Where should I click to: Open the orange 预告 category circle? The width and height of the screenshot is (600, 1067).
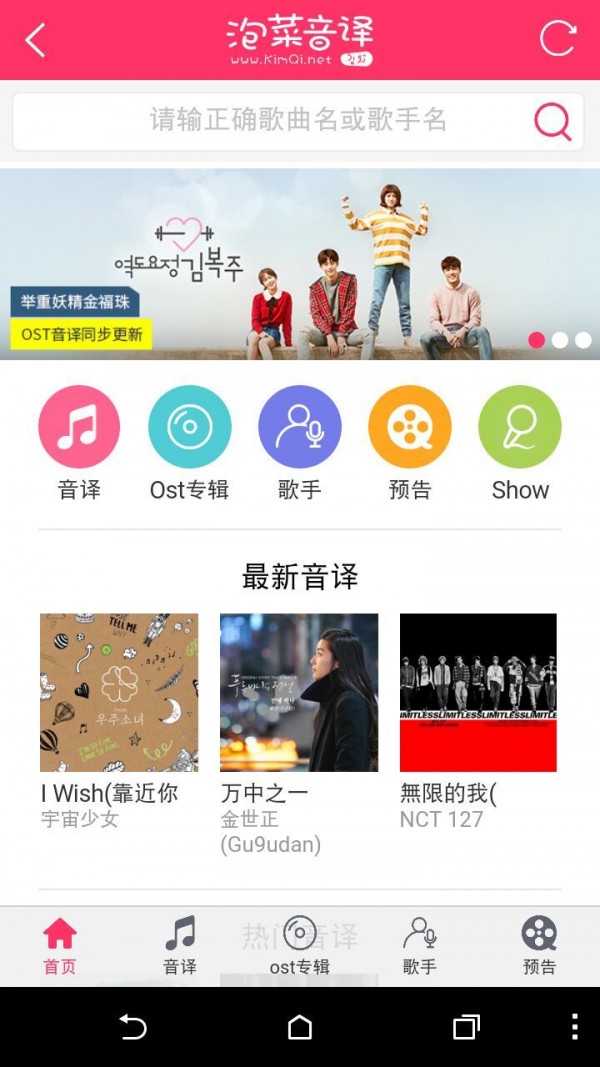tap(409, 428)
